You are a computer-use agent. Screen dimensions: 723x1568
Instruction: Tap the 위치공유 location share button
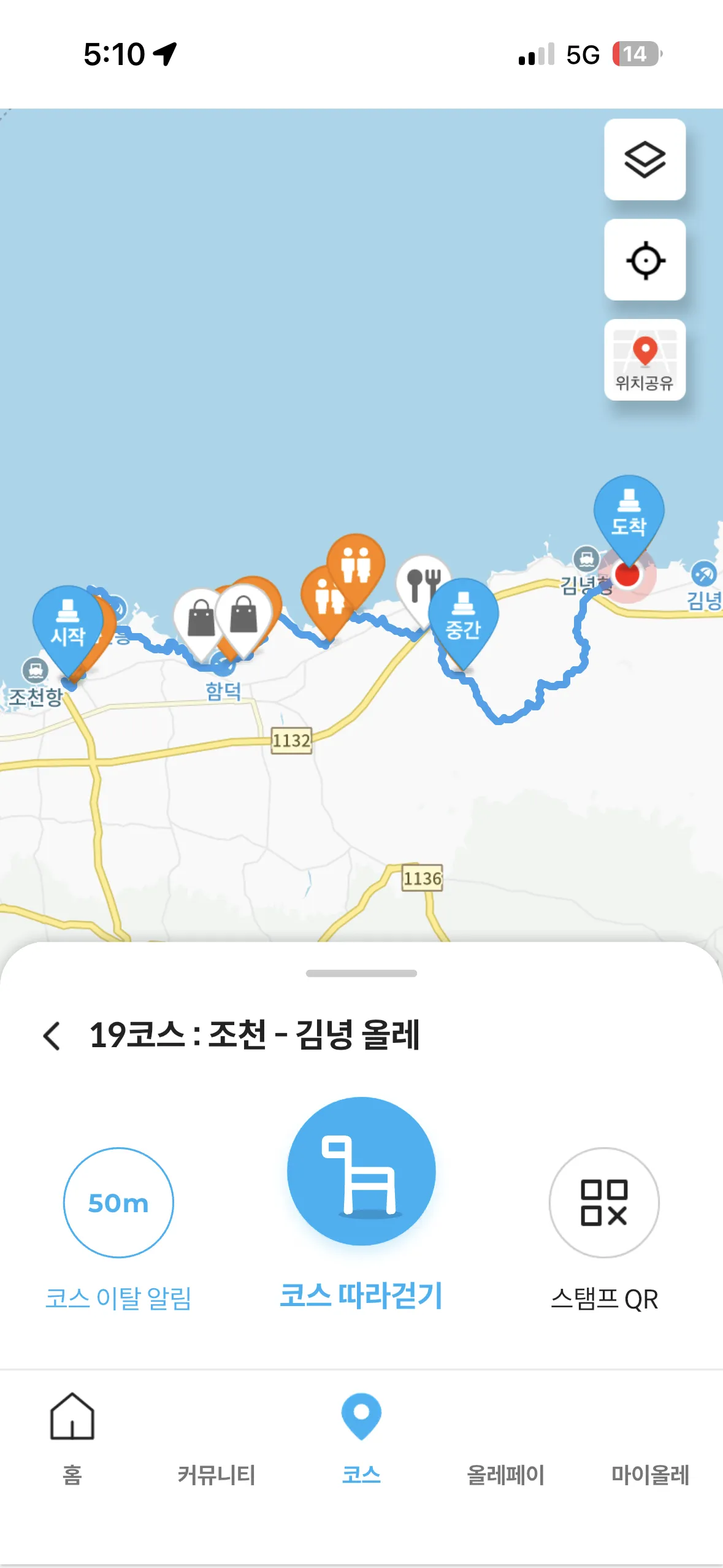tap(645, 360)
